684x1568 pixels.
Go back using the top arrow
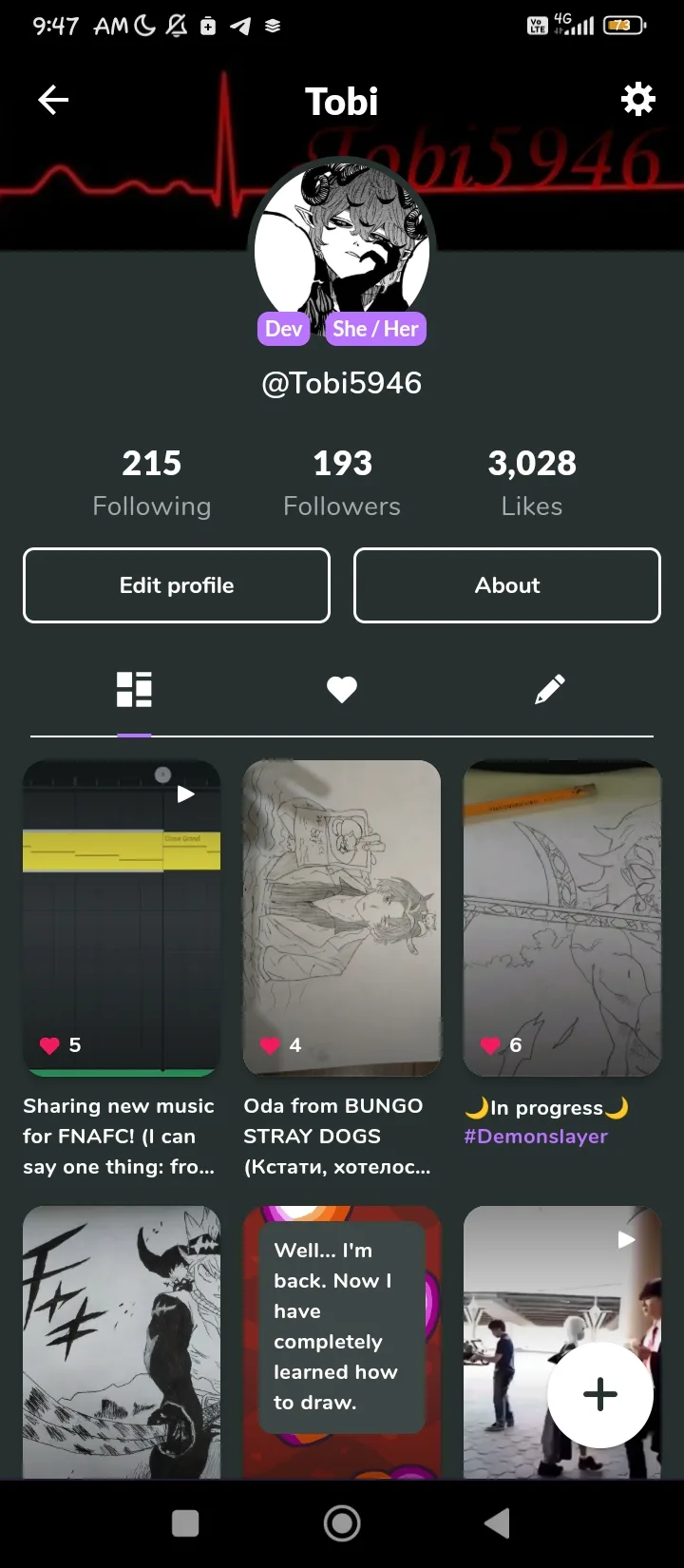(x=53, y=100)
